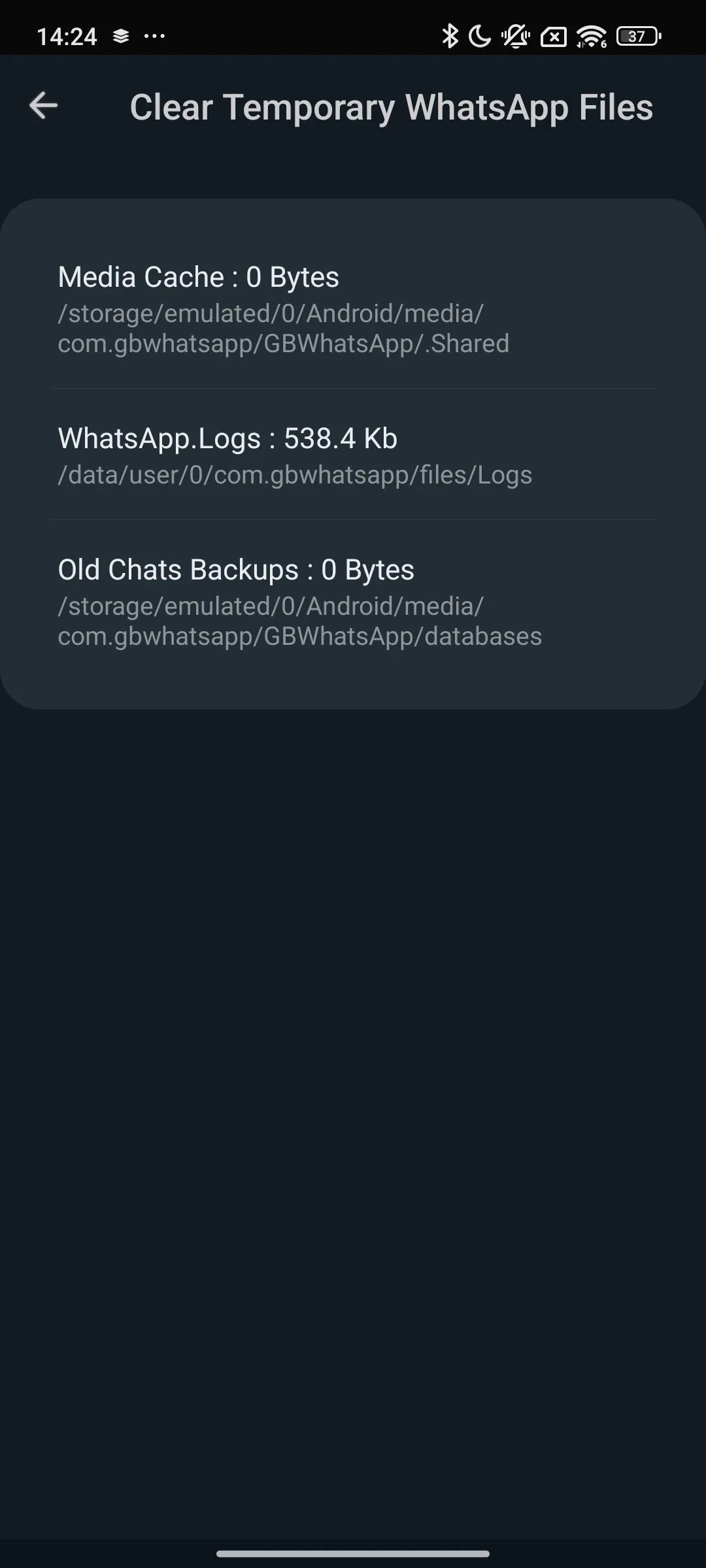
Task: Tap the three-dot overflow icon in status bar
Action: [152, 36]
